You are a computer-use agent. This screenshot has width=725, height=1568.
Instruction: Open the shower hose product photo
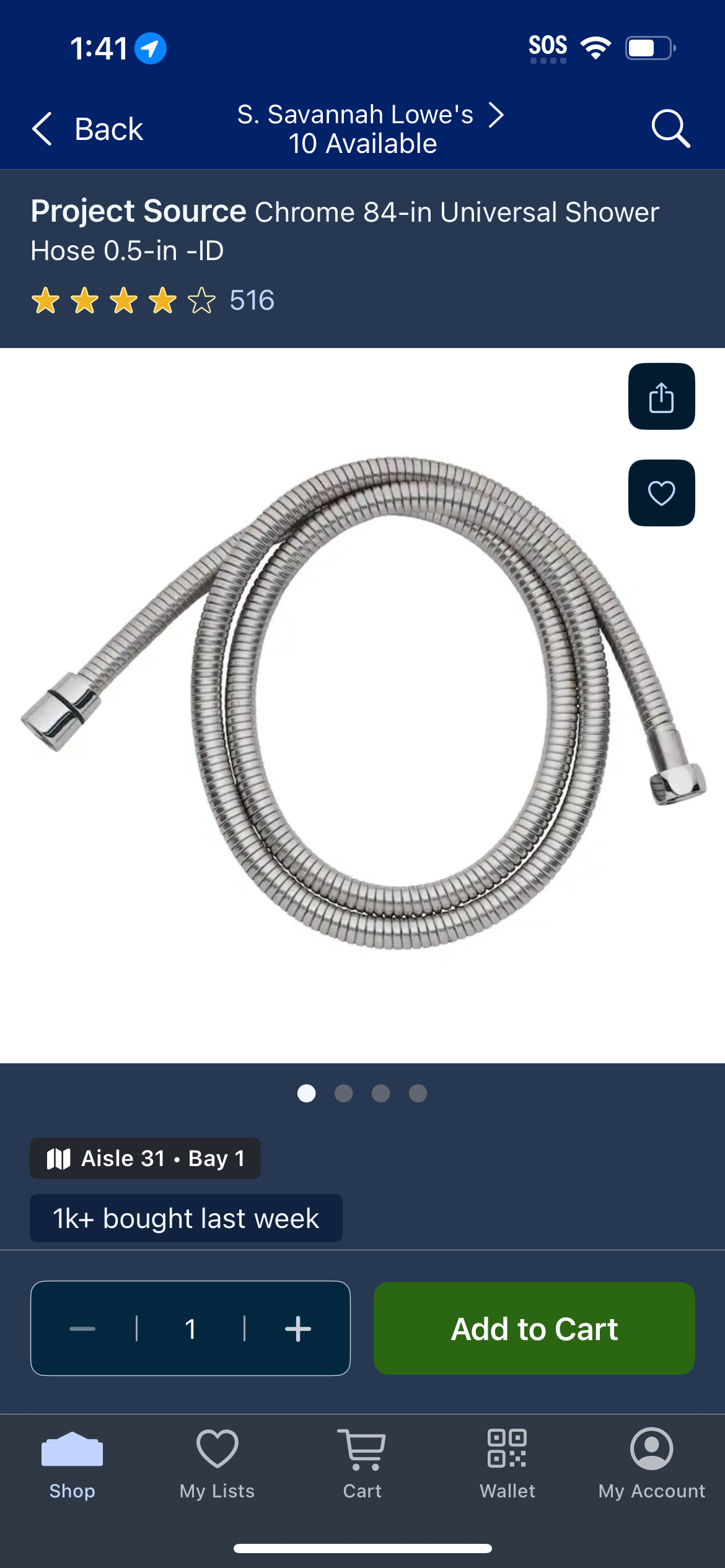coord(362,705)
